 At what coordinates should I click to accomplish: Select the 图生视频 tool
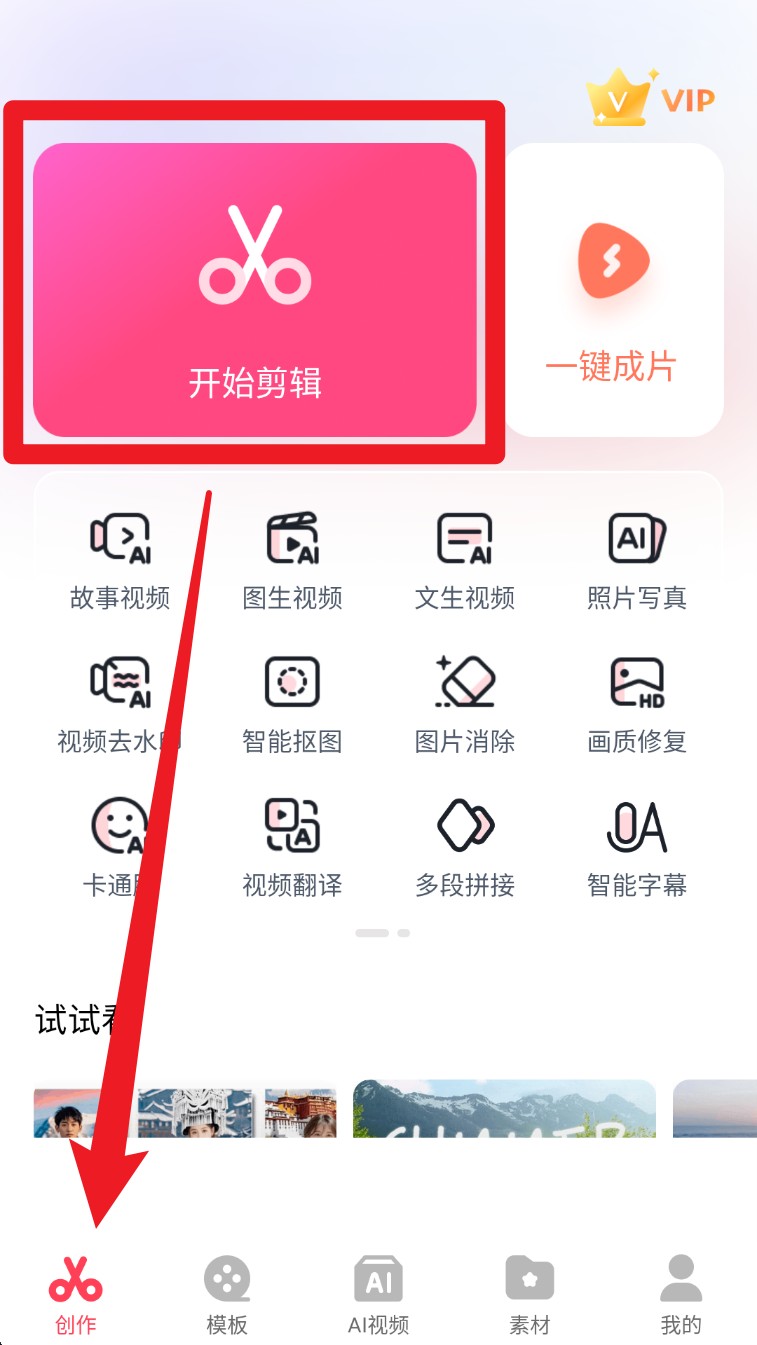[x=292, y=560]
